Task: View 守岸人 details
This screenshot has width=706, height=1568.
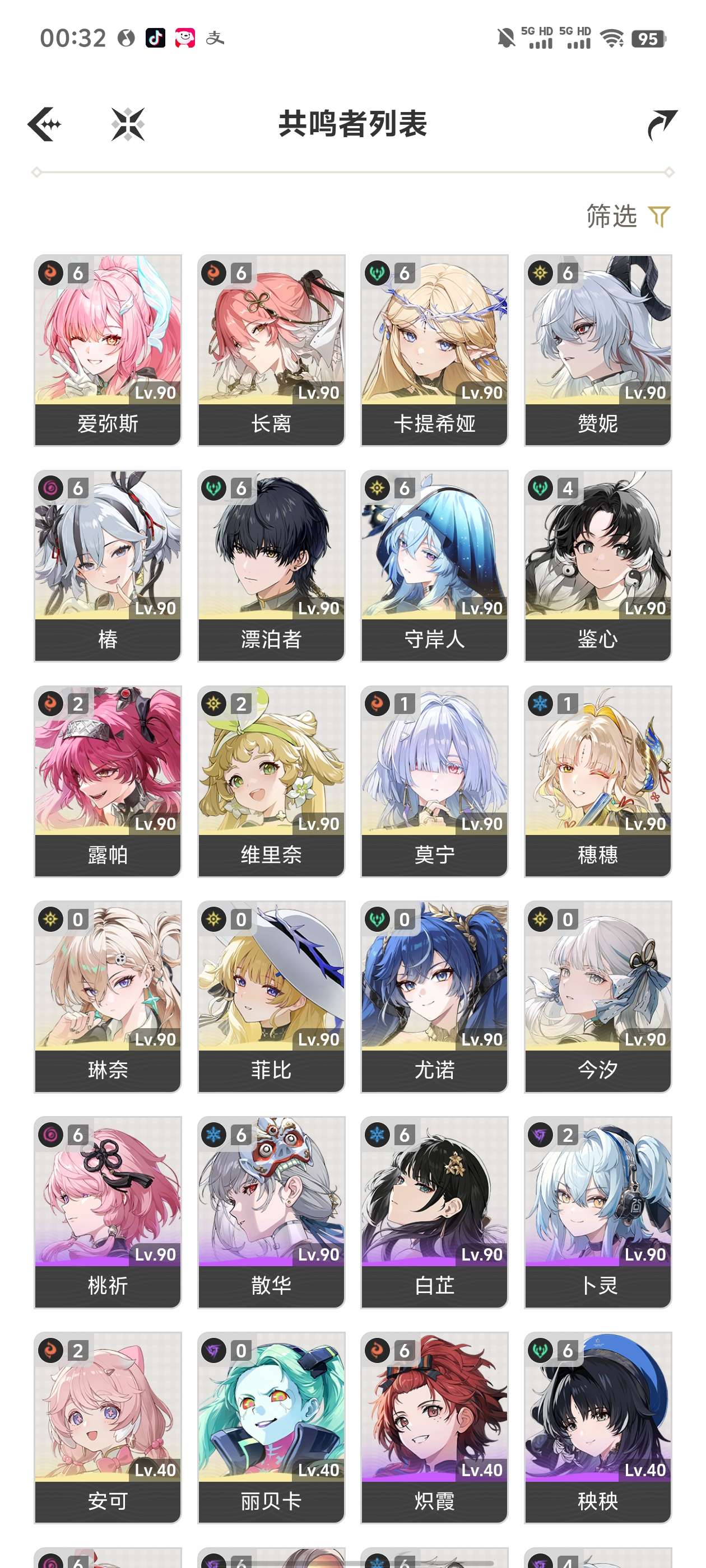Action: pos(434,566)
